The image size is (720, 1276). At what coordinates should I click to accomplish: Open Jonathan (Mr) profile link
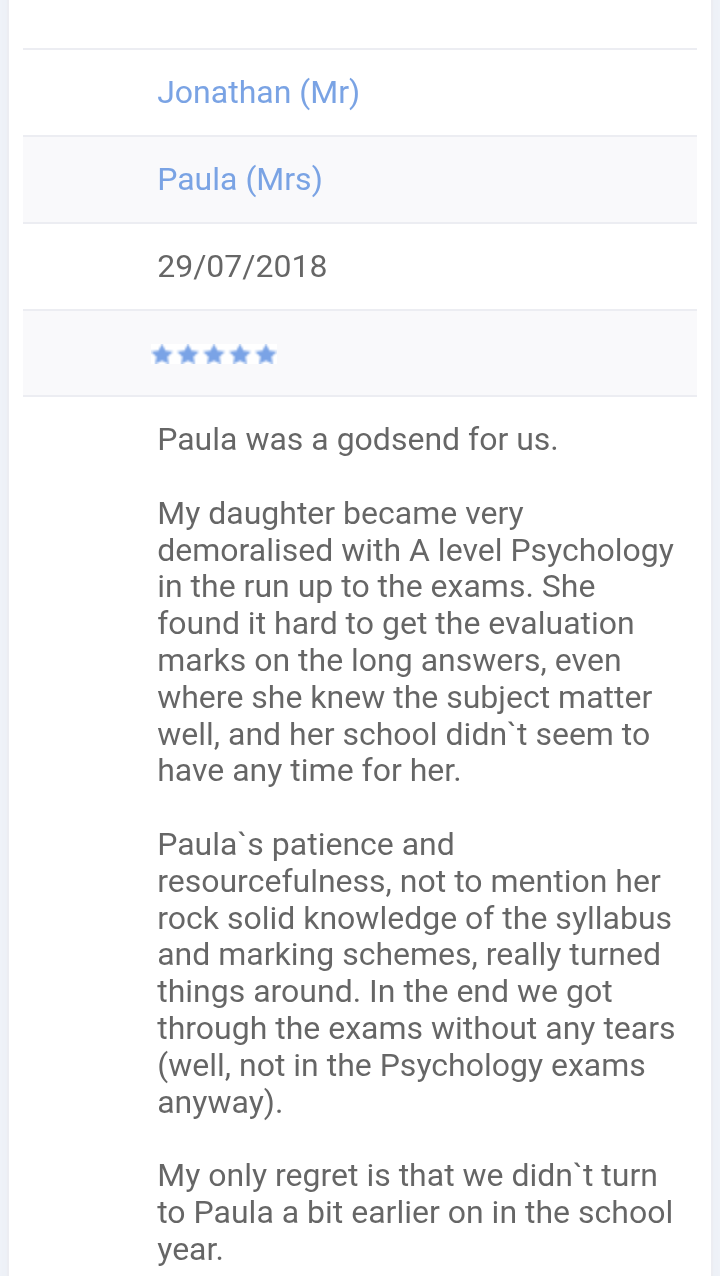click(258, 93)
